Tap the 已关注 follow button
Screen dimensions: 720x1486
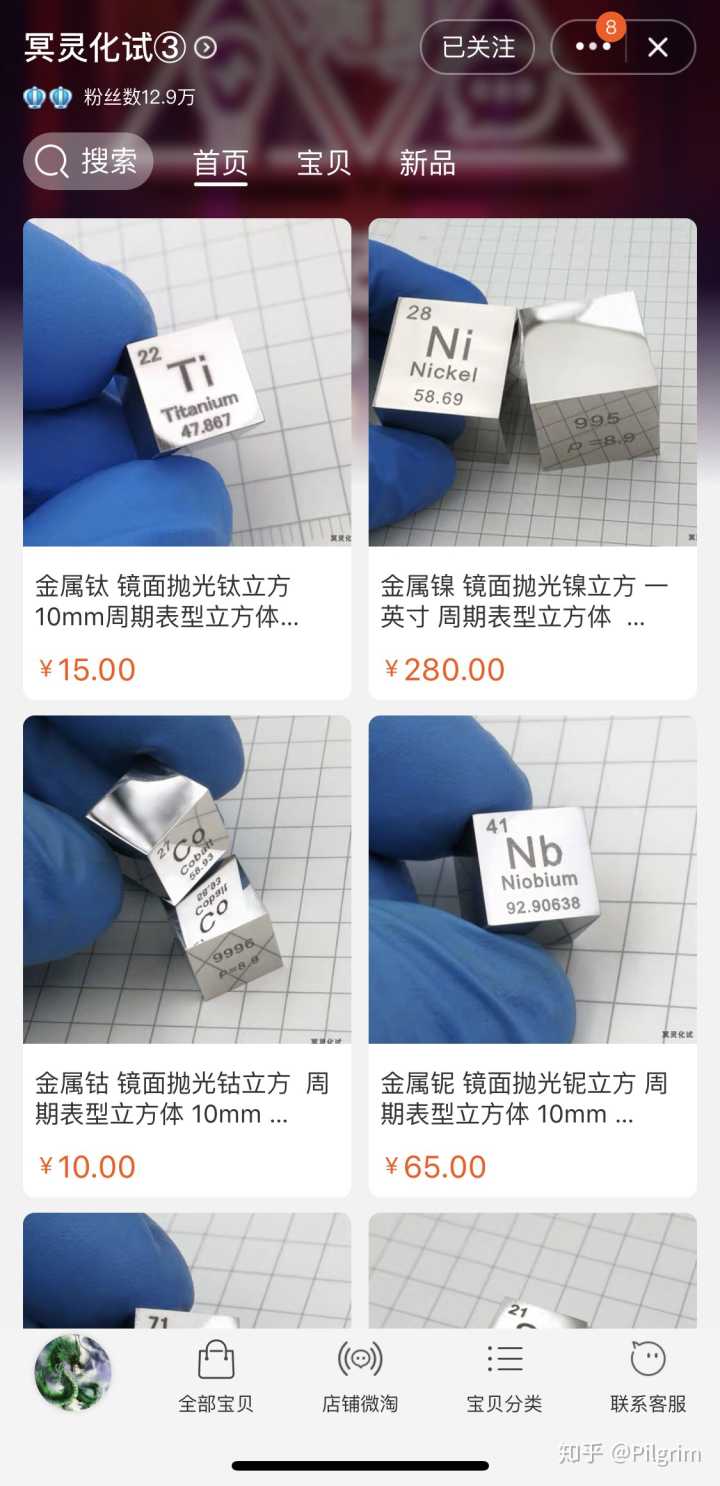[478, 47]
